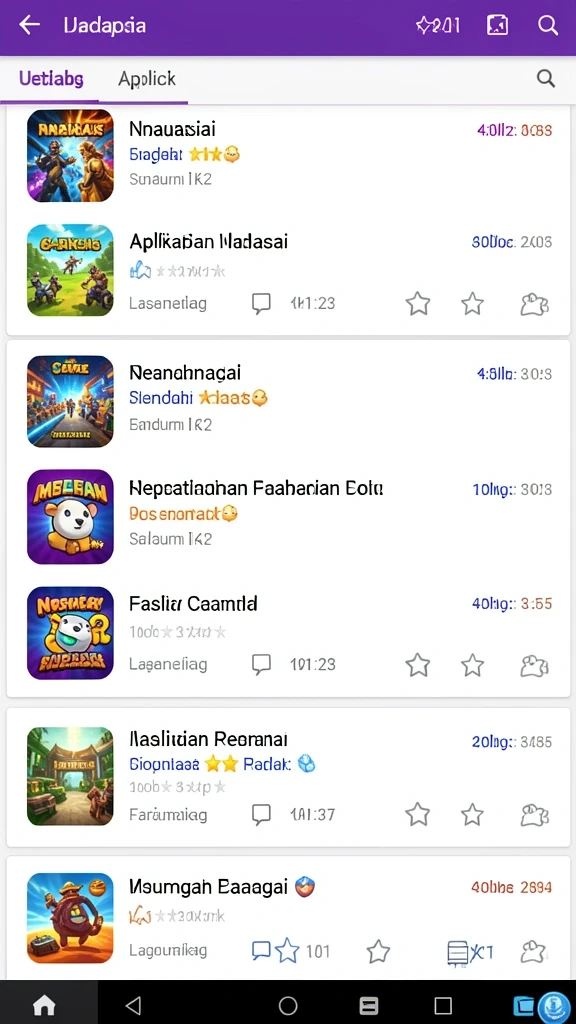Open comments on Faslia Caamtla
The width and height of the screenshot is (576, 1024).
[x=261, y=665]
